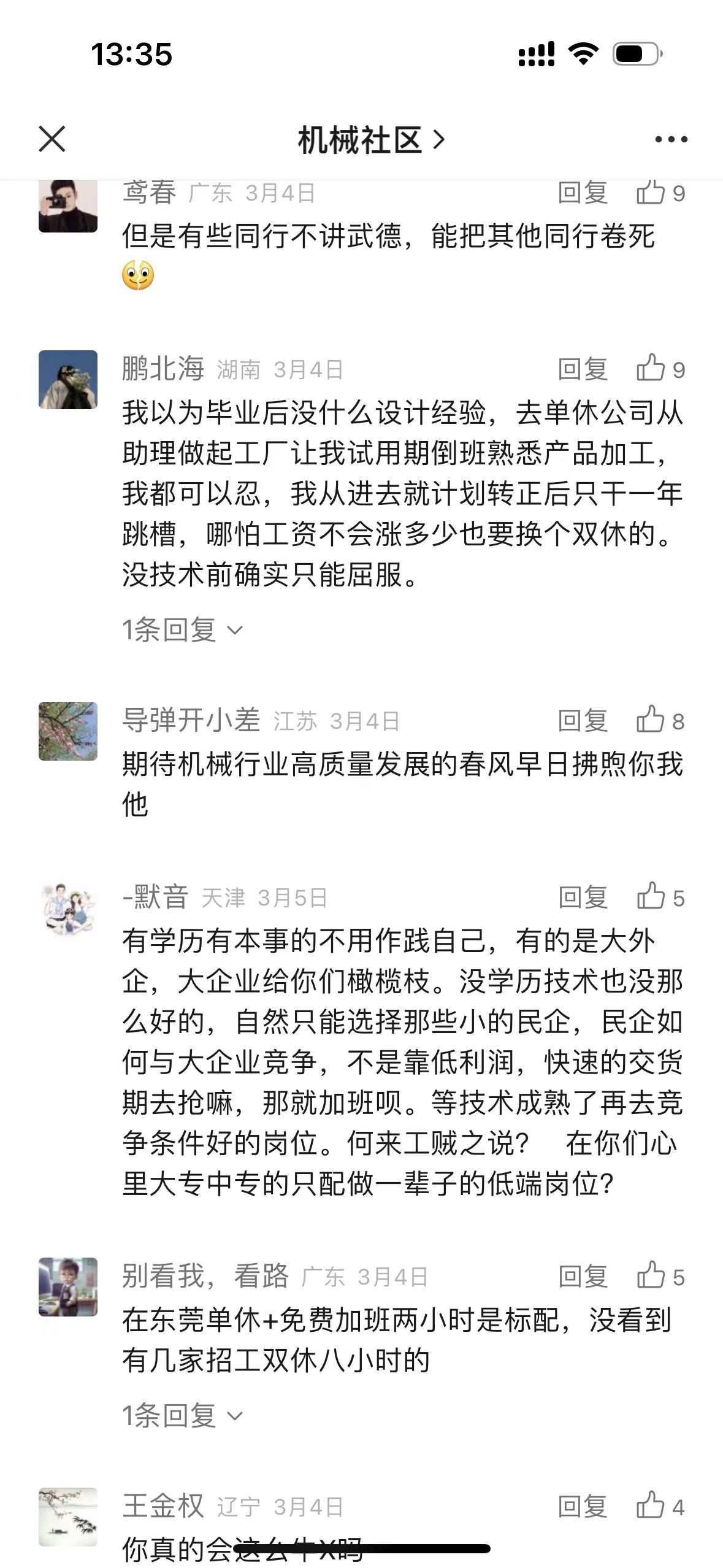Reply to 鹏北海's comment
The image size is (723, 1568).
click(582, 369)
